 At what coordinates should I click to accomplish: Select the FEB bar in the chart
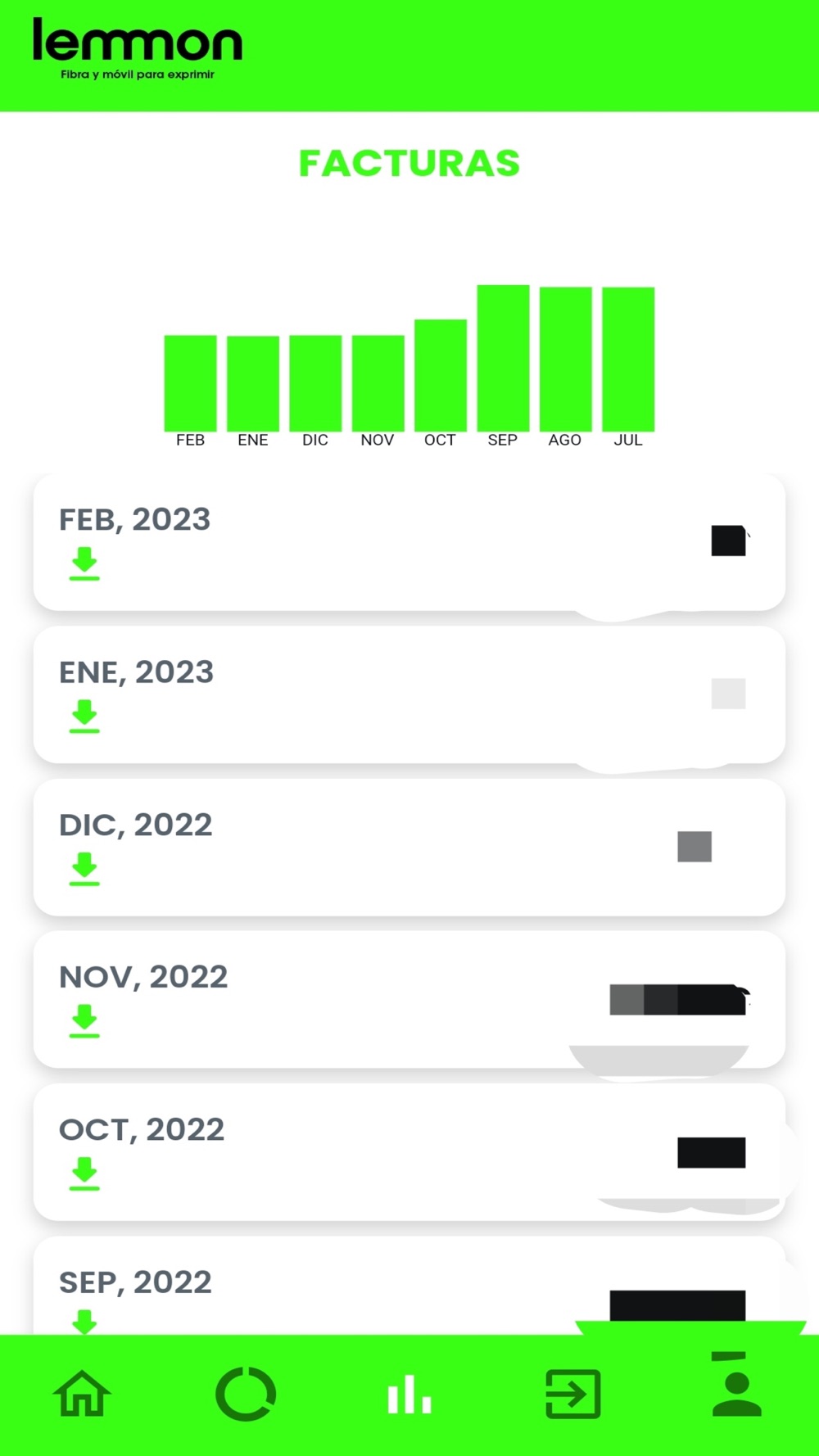click(x=190, y=383)
